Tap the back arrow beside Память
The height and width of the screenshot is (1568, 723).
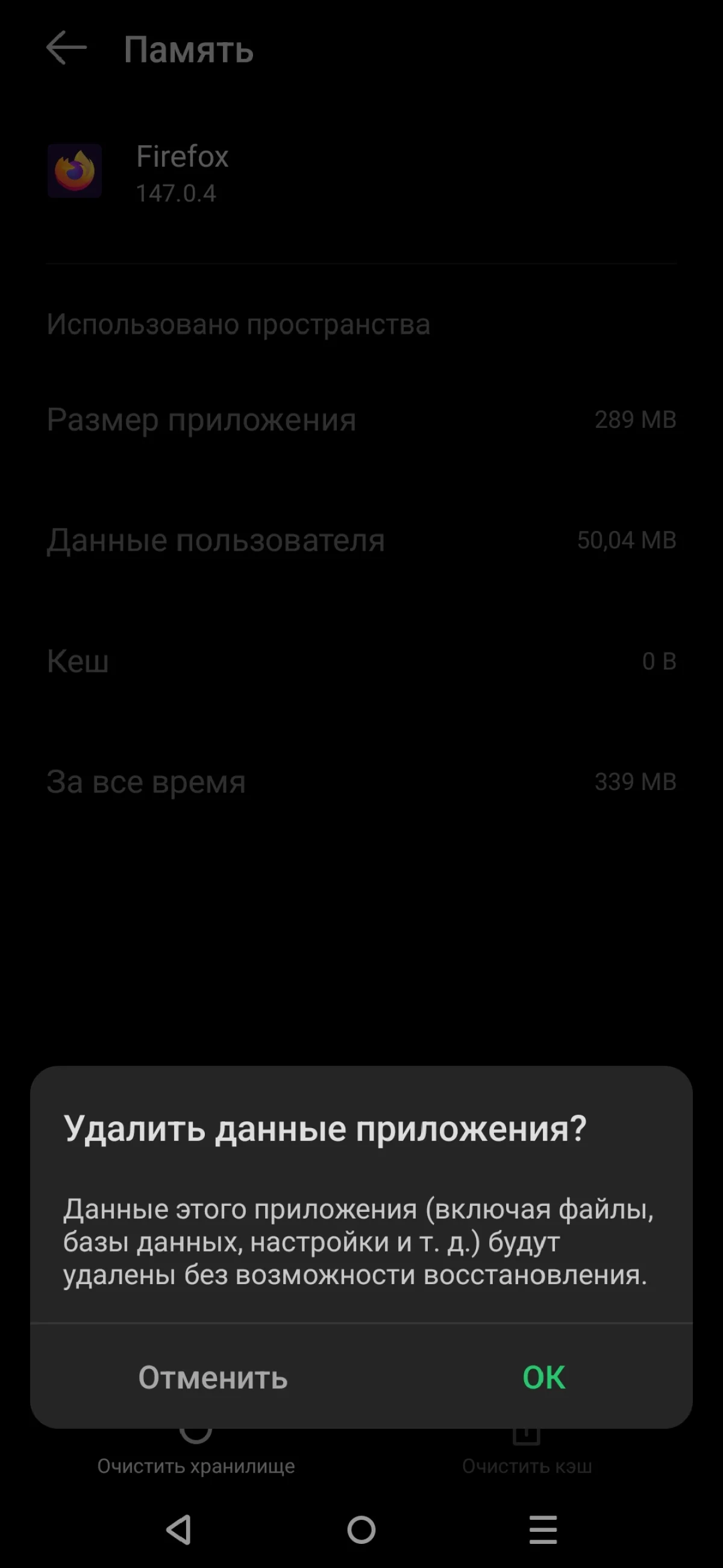(66, 48)
